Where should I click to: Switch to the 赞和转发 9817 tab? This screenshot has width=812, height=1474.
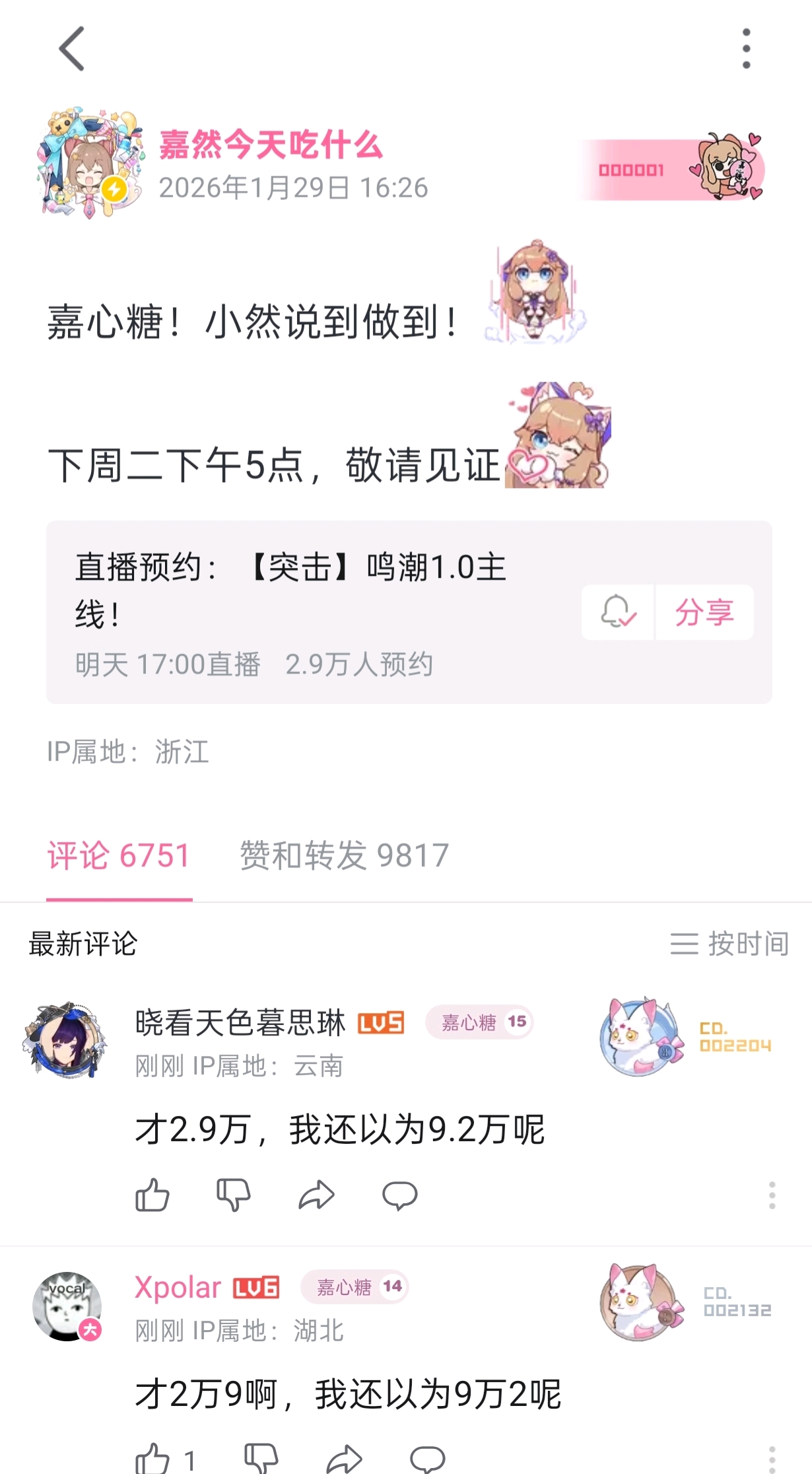(344, 856)
